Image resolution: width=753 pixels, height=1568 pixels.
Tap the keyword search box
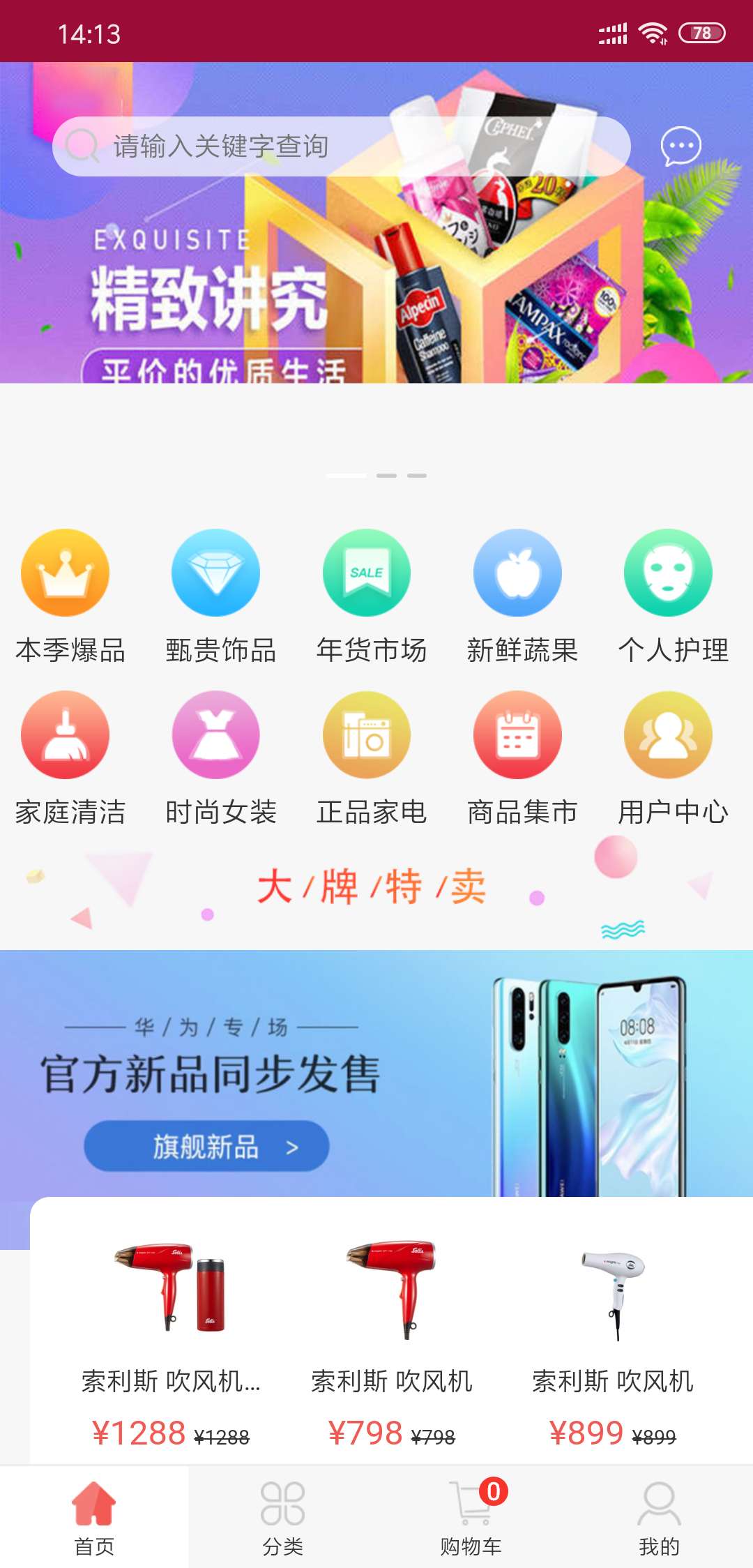point(342,146)
